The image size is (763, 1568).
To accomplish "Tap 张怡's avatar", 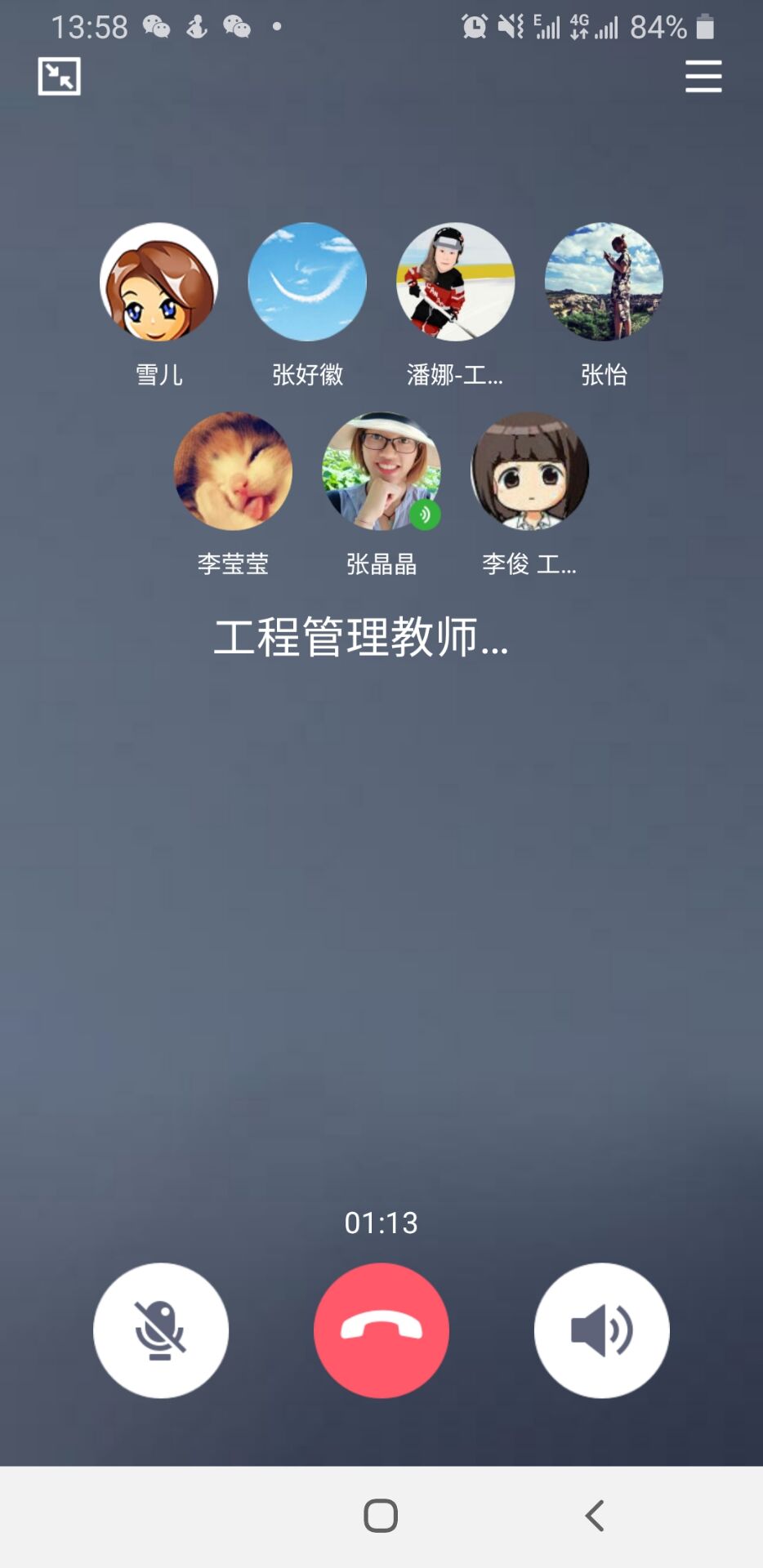I will pos(604,282).
